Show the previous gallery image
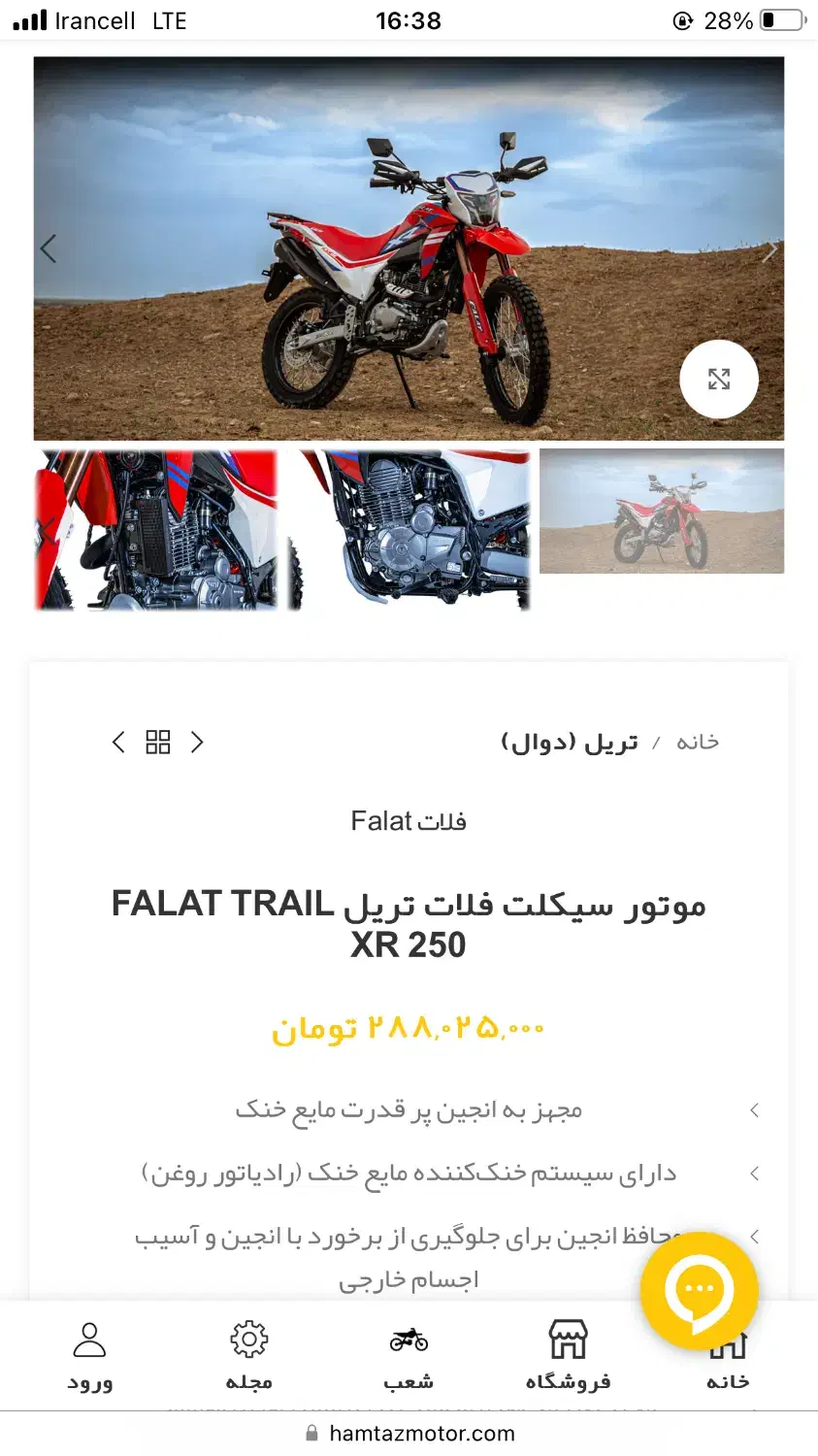Image resolution: width=818 pixels, height=1456 pixels. click(x=49, y=249)
